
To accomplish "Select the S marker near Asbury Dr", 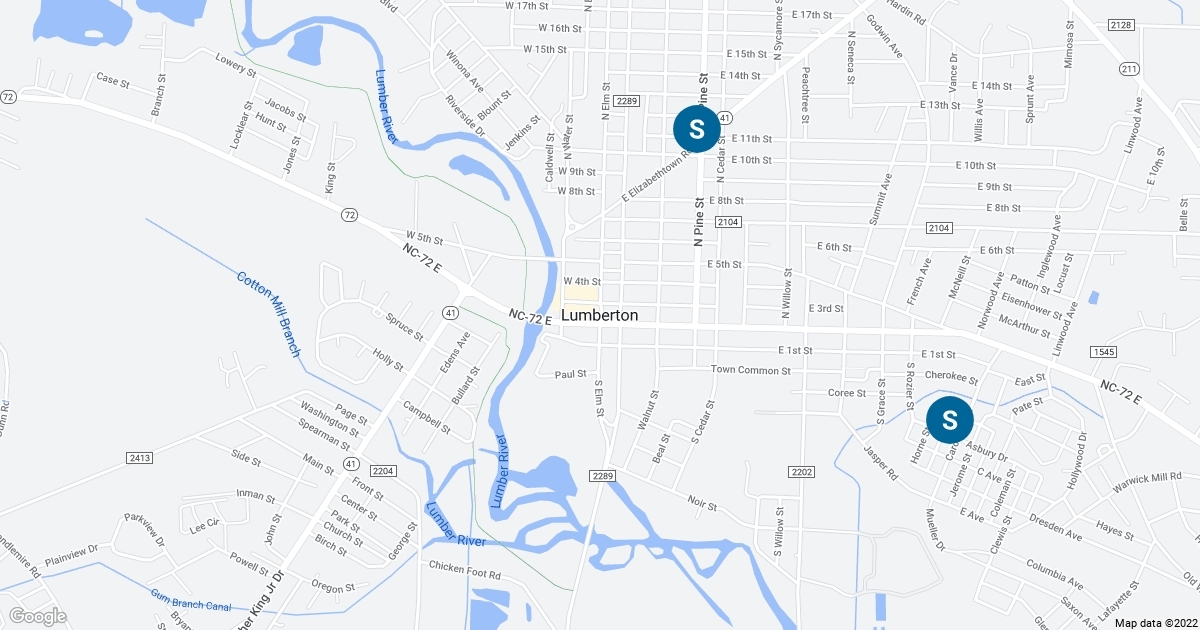I will [949, 420].
